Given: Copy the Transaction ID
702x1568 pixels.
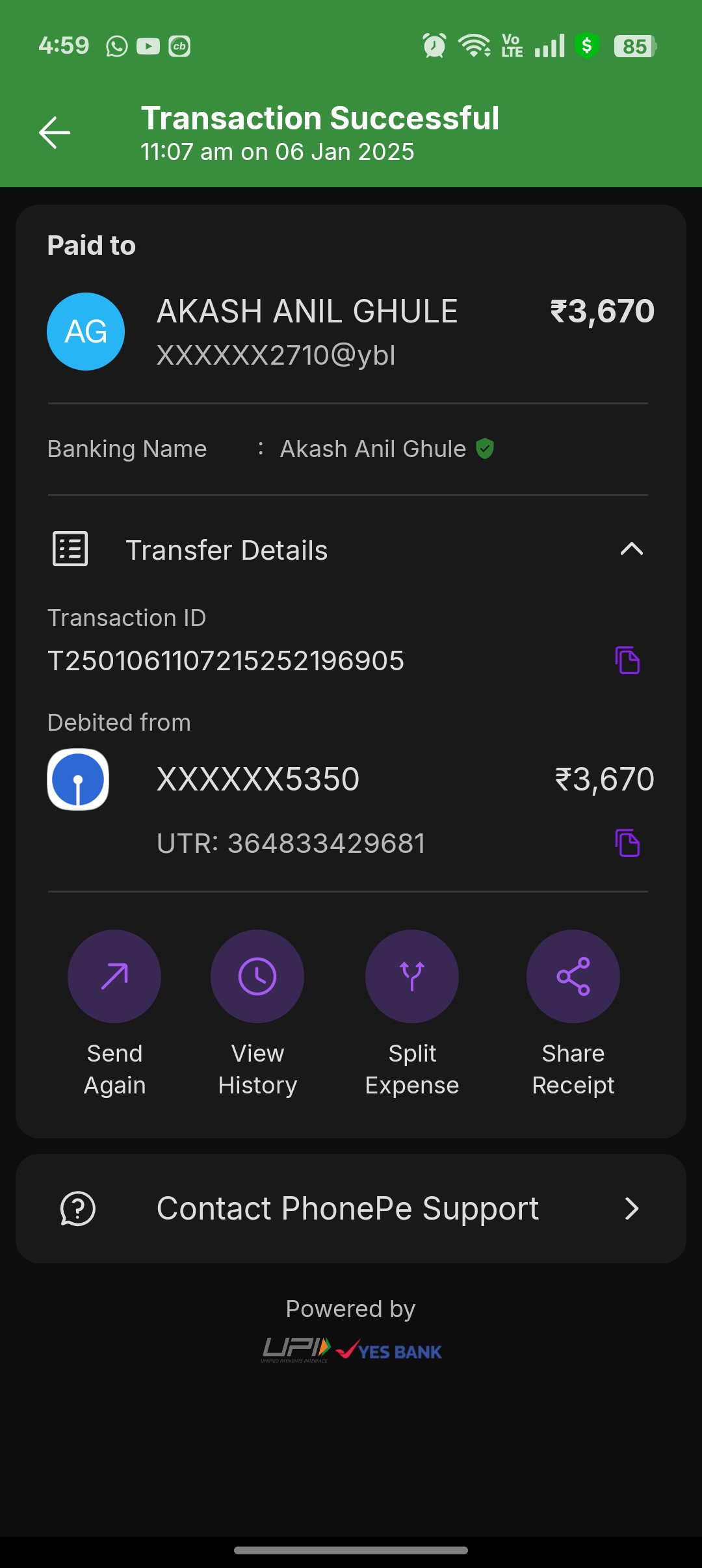Looking at the screenshot, I should [x=627, y=660].
